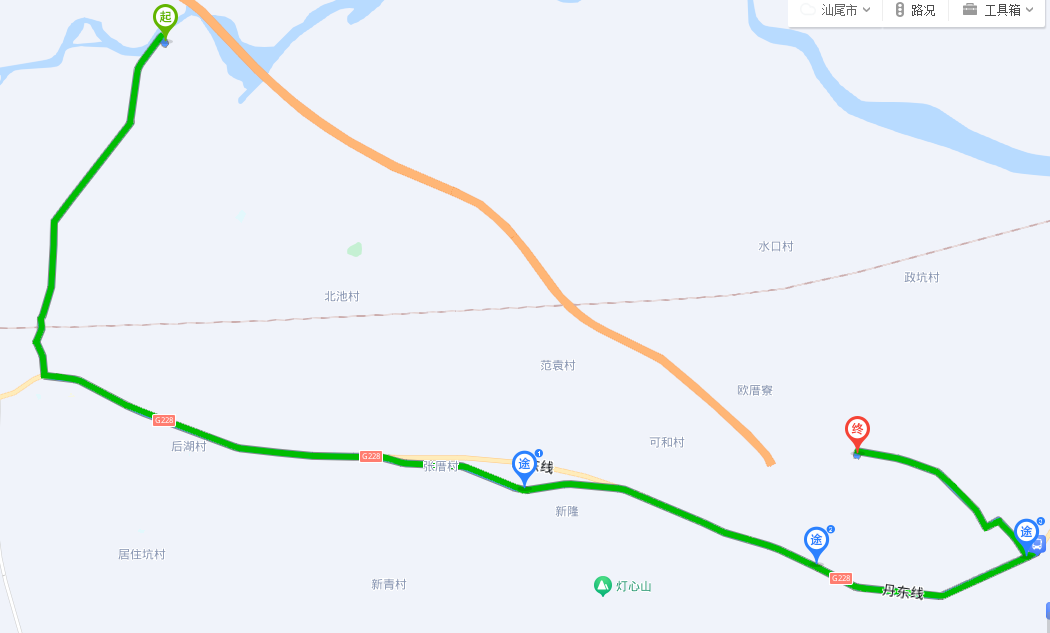The height and width of the screenshot is (633, 1050).
Task: Tap the green 起 start marker
Action: [x=165, y=19]
